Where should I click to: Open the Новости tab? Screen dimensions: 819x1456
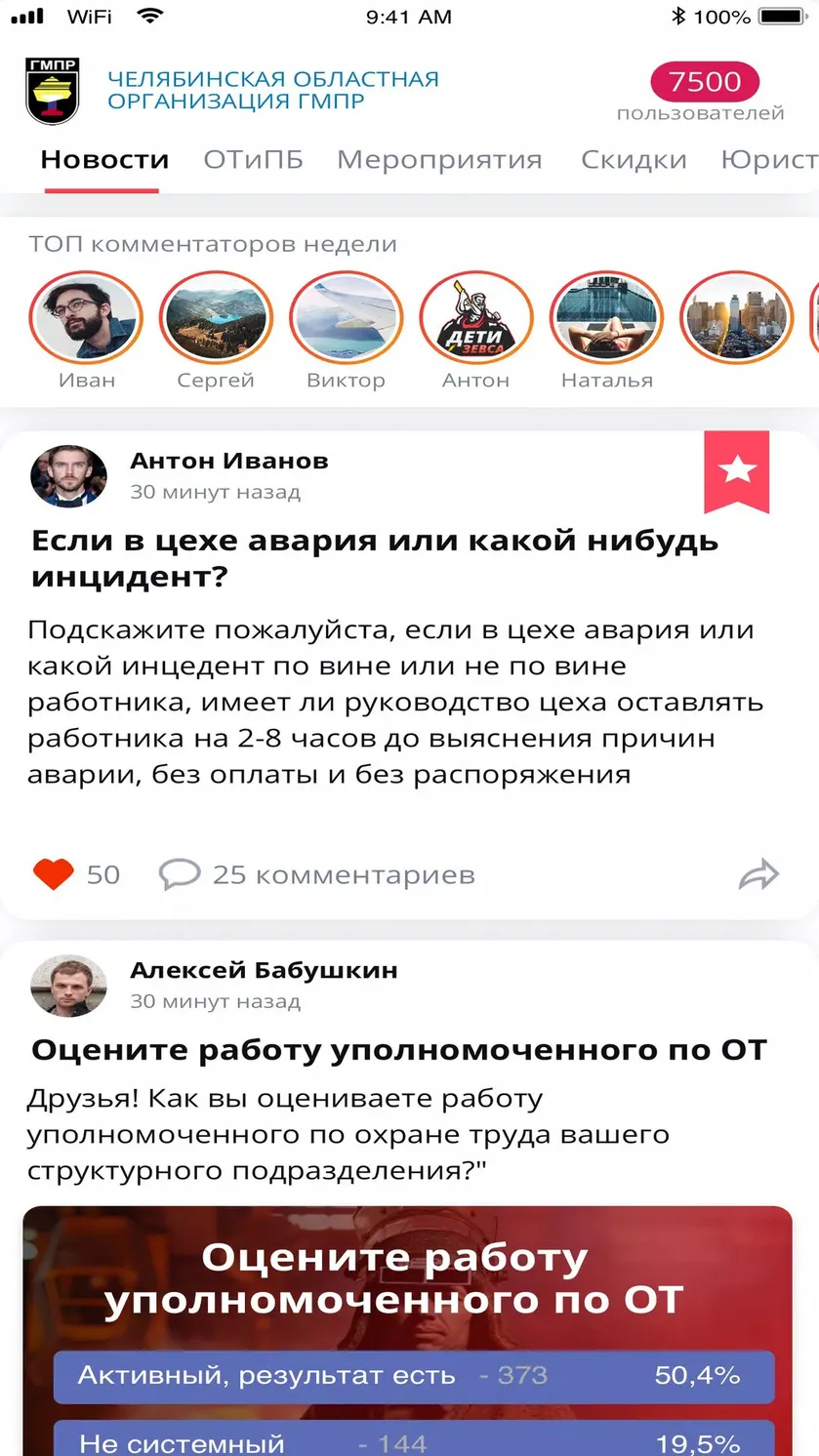pyautogui.click(x=104, y=160)
